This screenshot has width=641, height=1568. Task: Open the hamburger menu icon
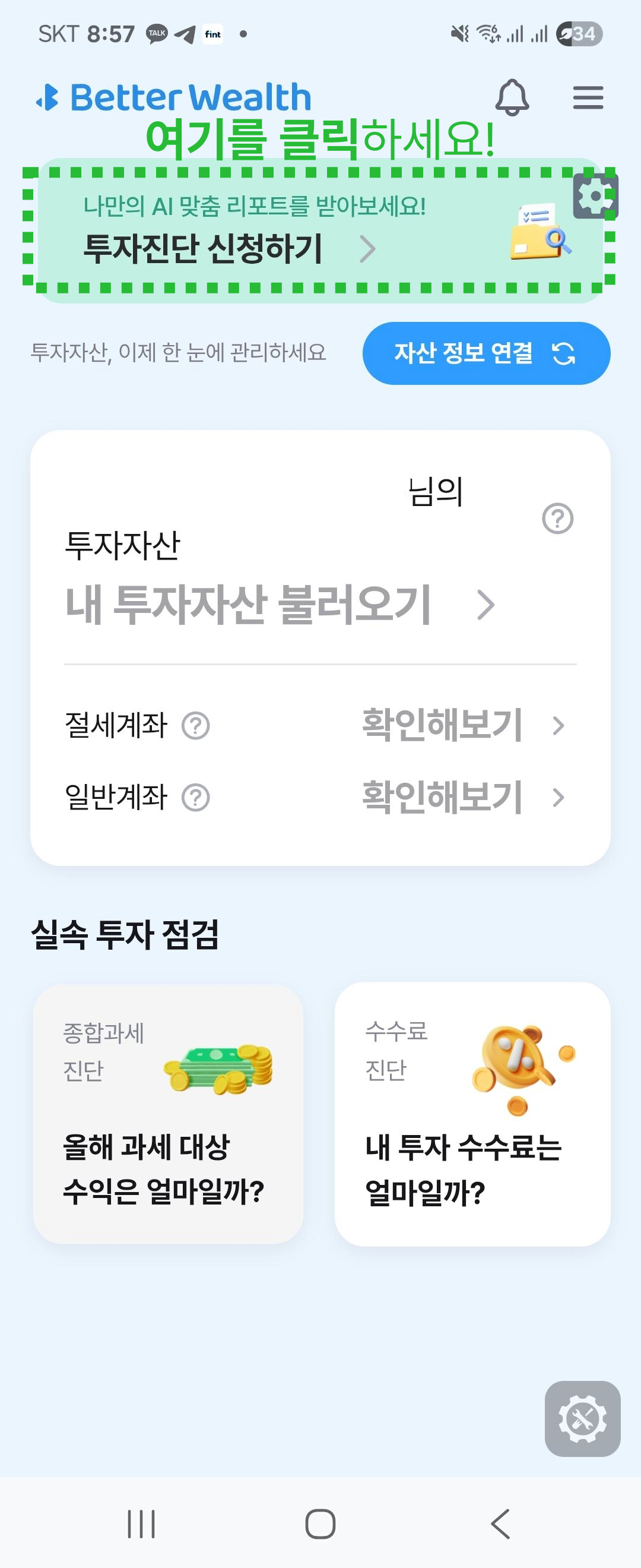588,97
